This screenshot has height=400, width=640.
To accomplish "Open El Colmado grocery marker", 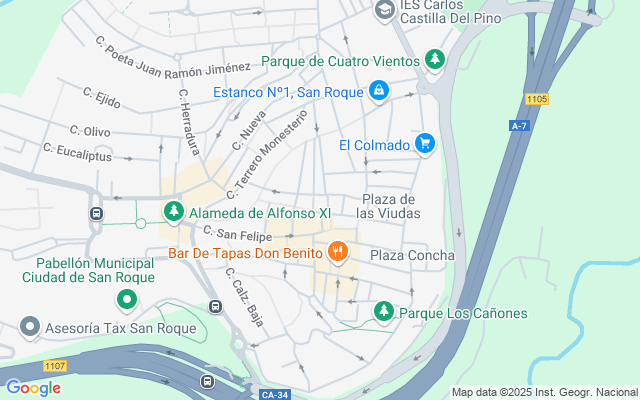I will 426,144.
